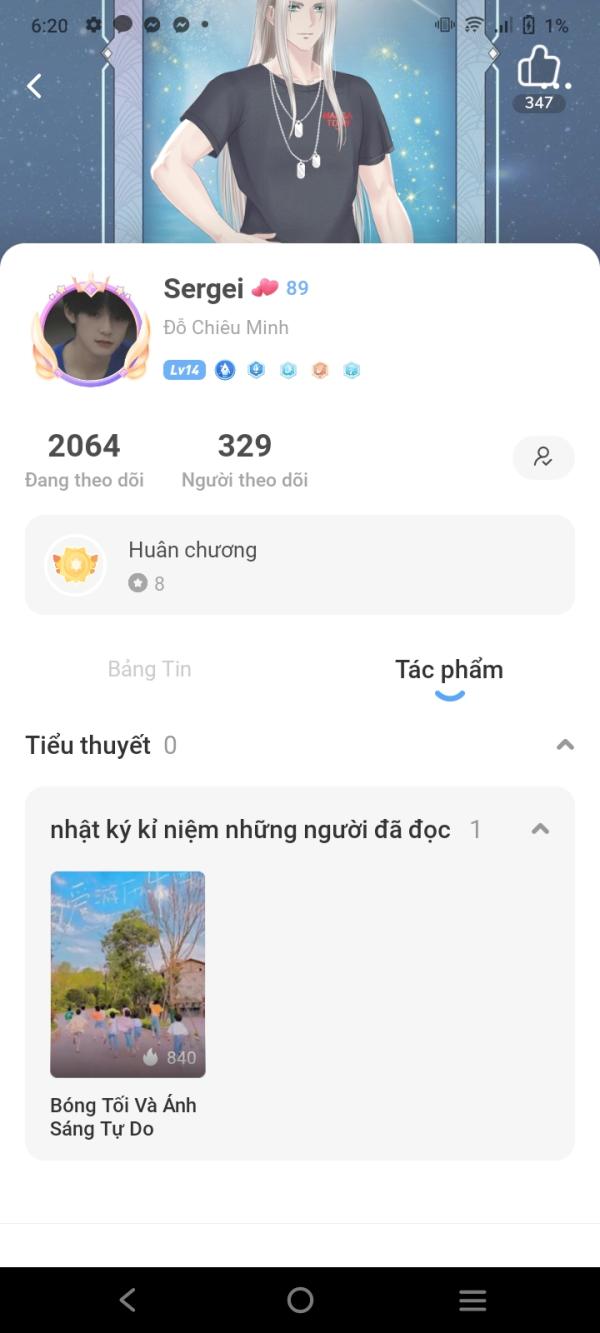
Task: Select the Tác phẩm tab
Action: point(449,669)
